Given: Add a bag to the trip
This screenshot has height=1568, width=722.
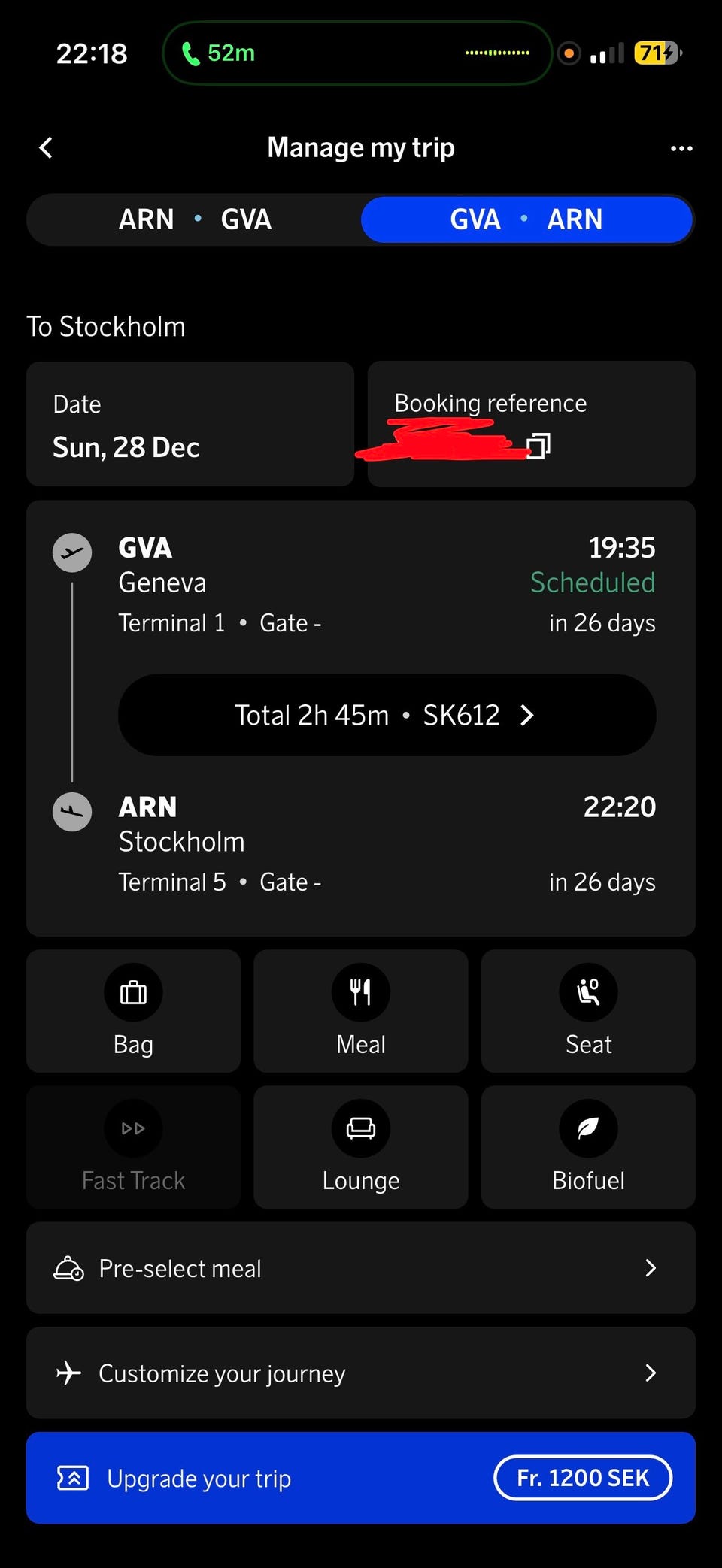Looking at the screenshot, I should (x=133, y=1011).
